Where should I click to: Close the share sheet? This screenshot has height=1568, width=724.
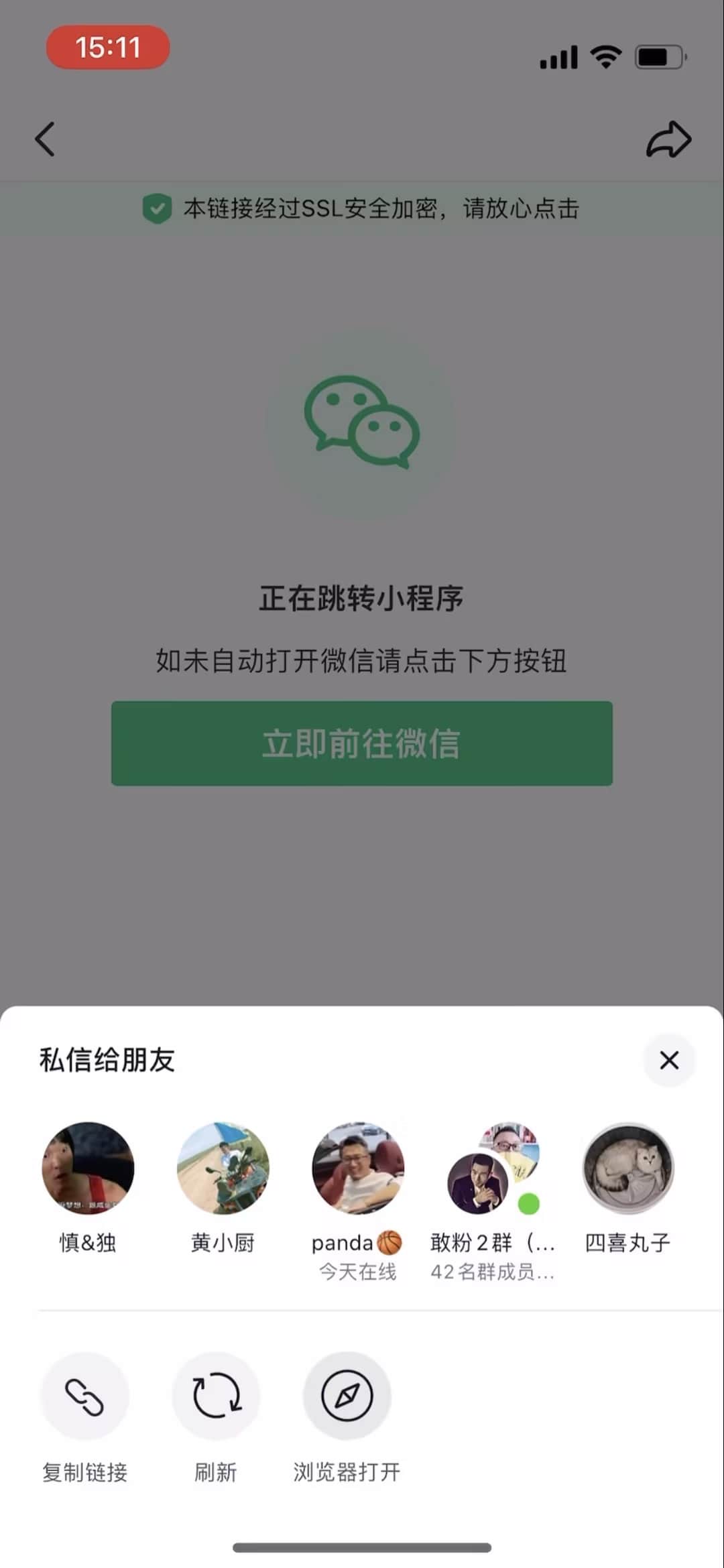pos(669,1060)
